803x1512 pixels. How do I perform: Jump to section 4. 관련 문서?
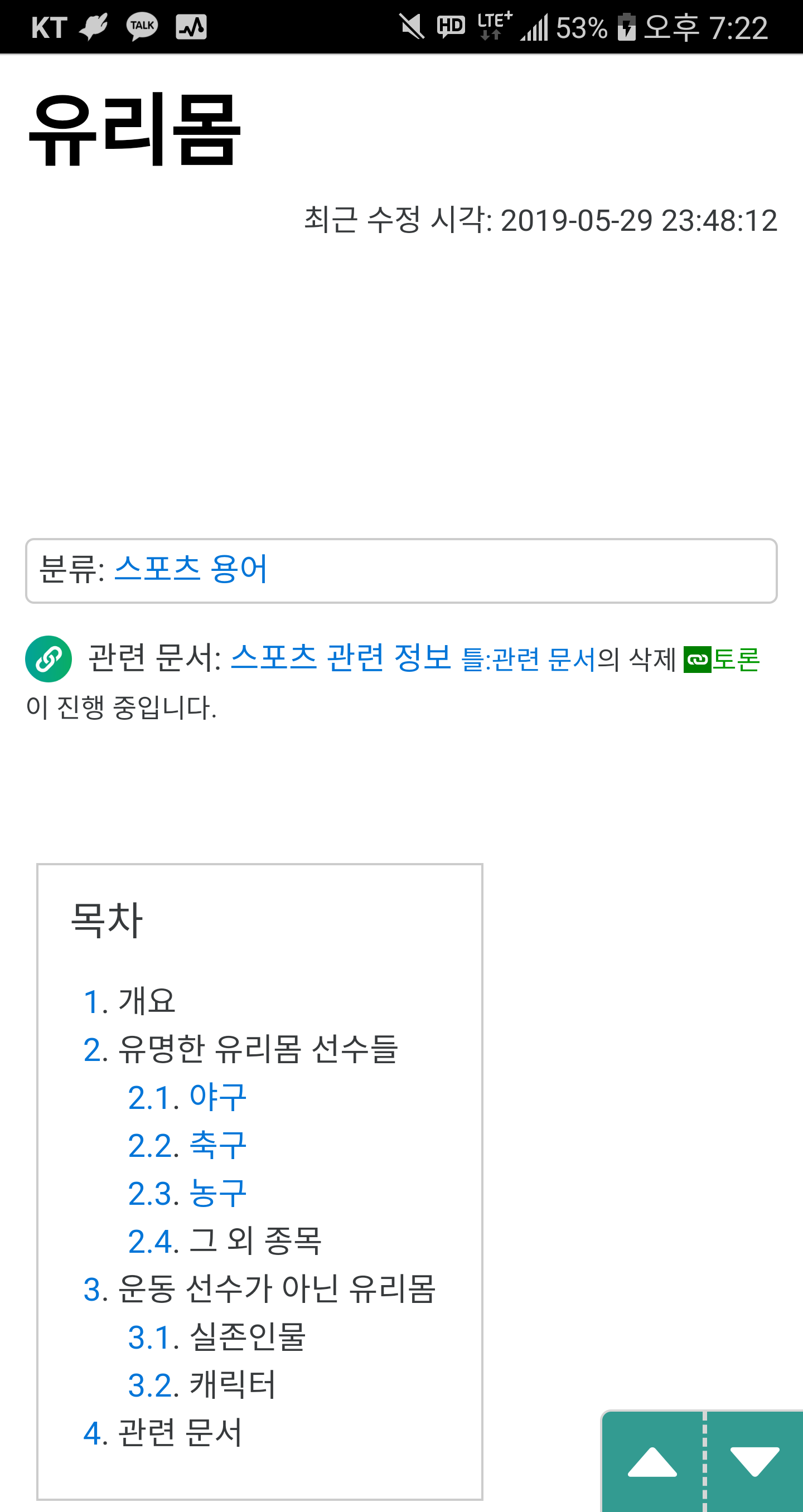[163, 1433]
